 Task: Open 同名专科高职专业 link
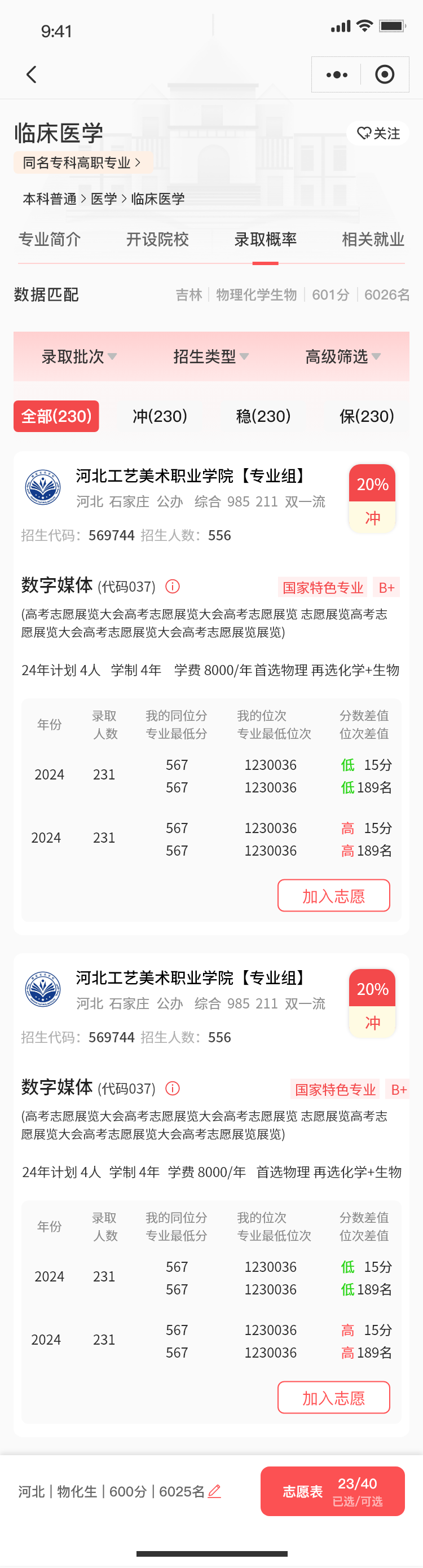coord(82,162)
